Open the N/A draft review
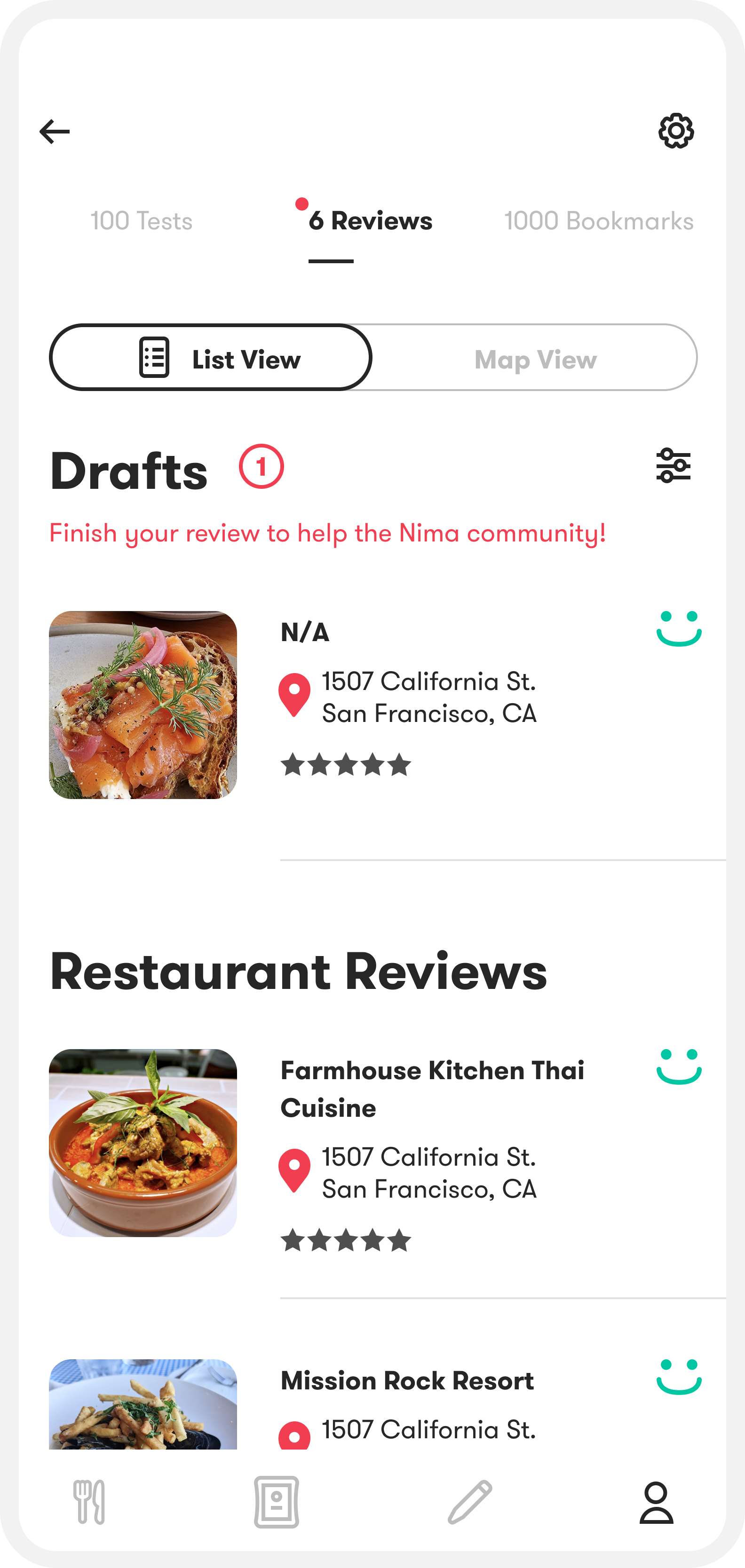 305,633
